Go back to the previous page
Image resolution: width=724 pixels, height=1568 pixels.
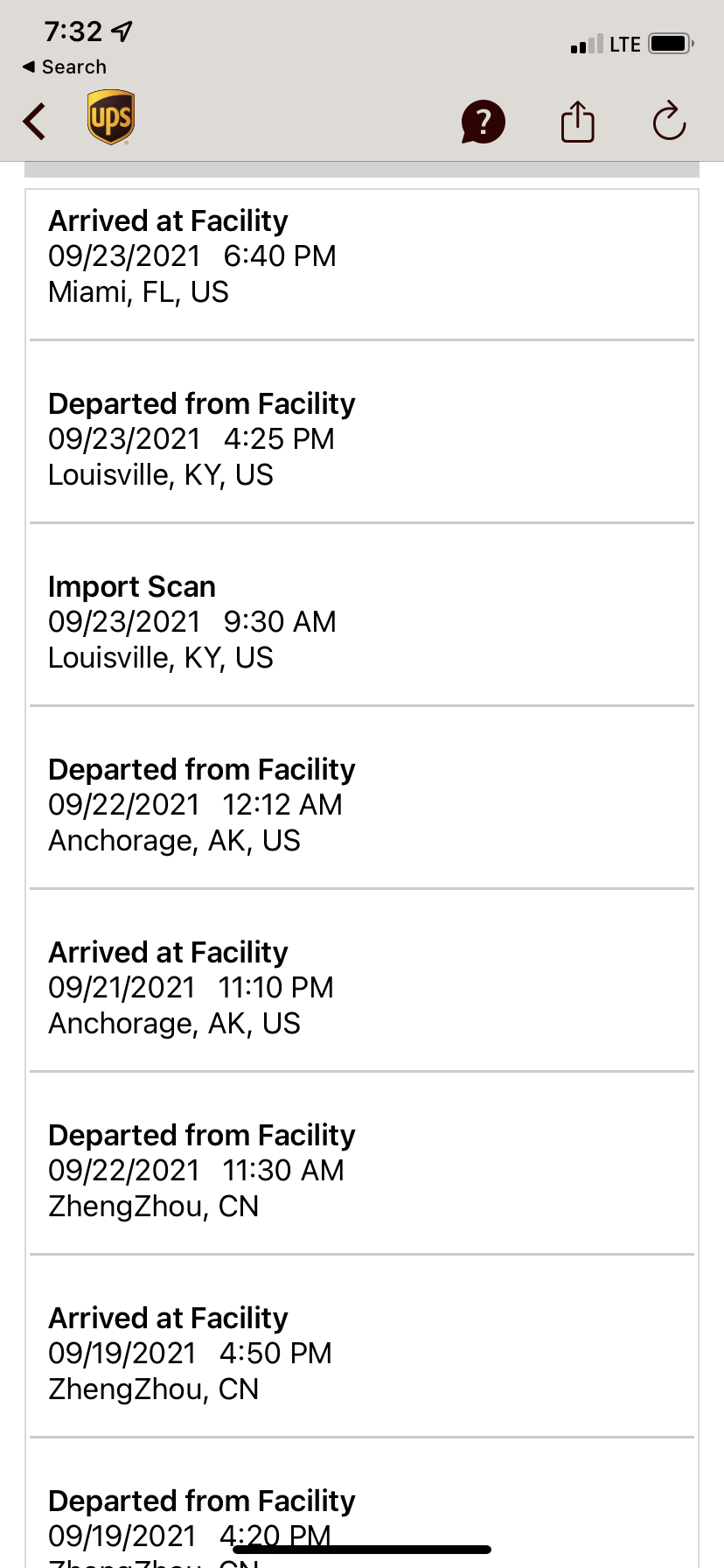pyautogui.click(x=35, y=122)
